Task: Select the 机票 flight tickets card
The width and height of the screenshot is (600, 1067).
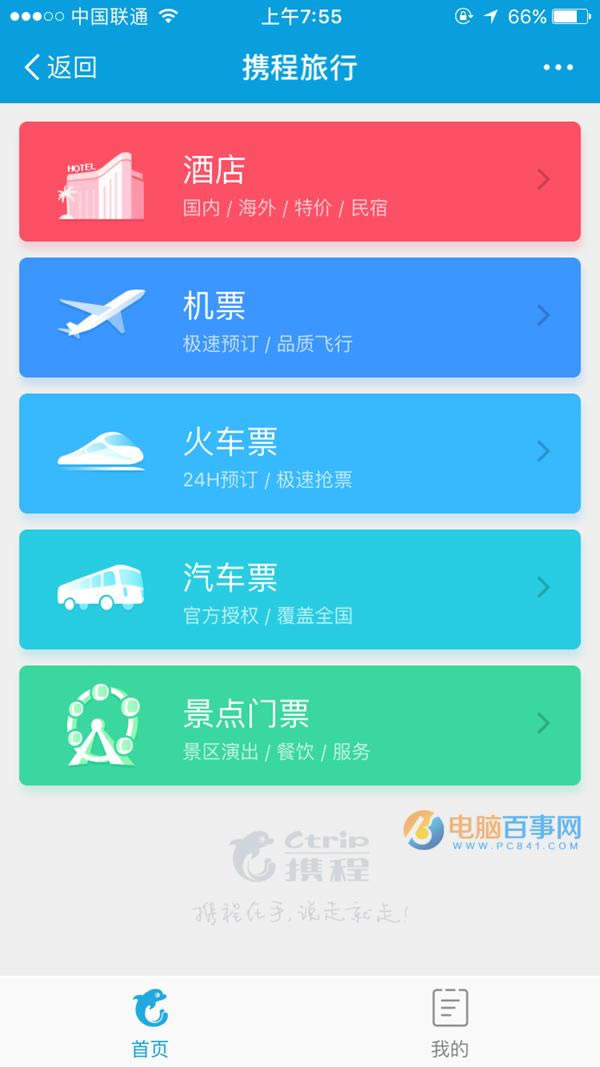Action: point(300,318)
